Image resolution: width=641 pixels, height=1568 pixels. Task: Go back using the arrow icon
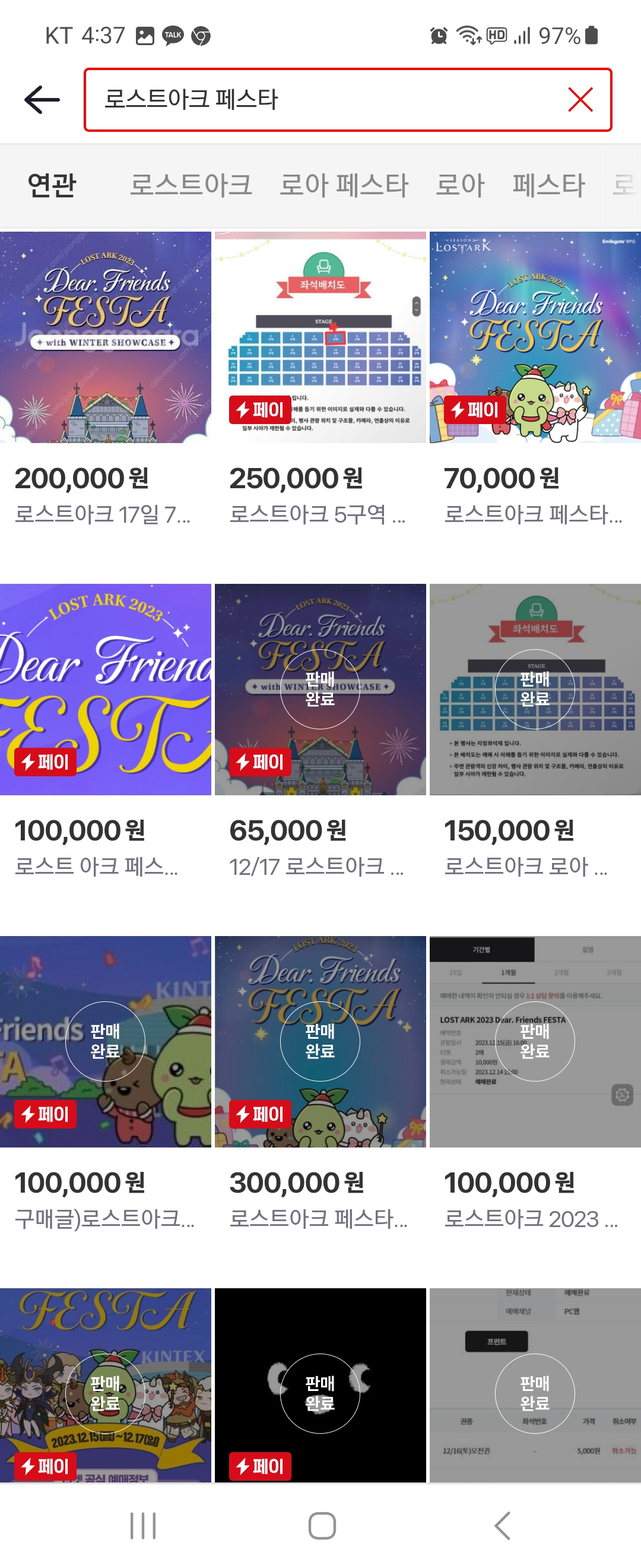point(42,100)
